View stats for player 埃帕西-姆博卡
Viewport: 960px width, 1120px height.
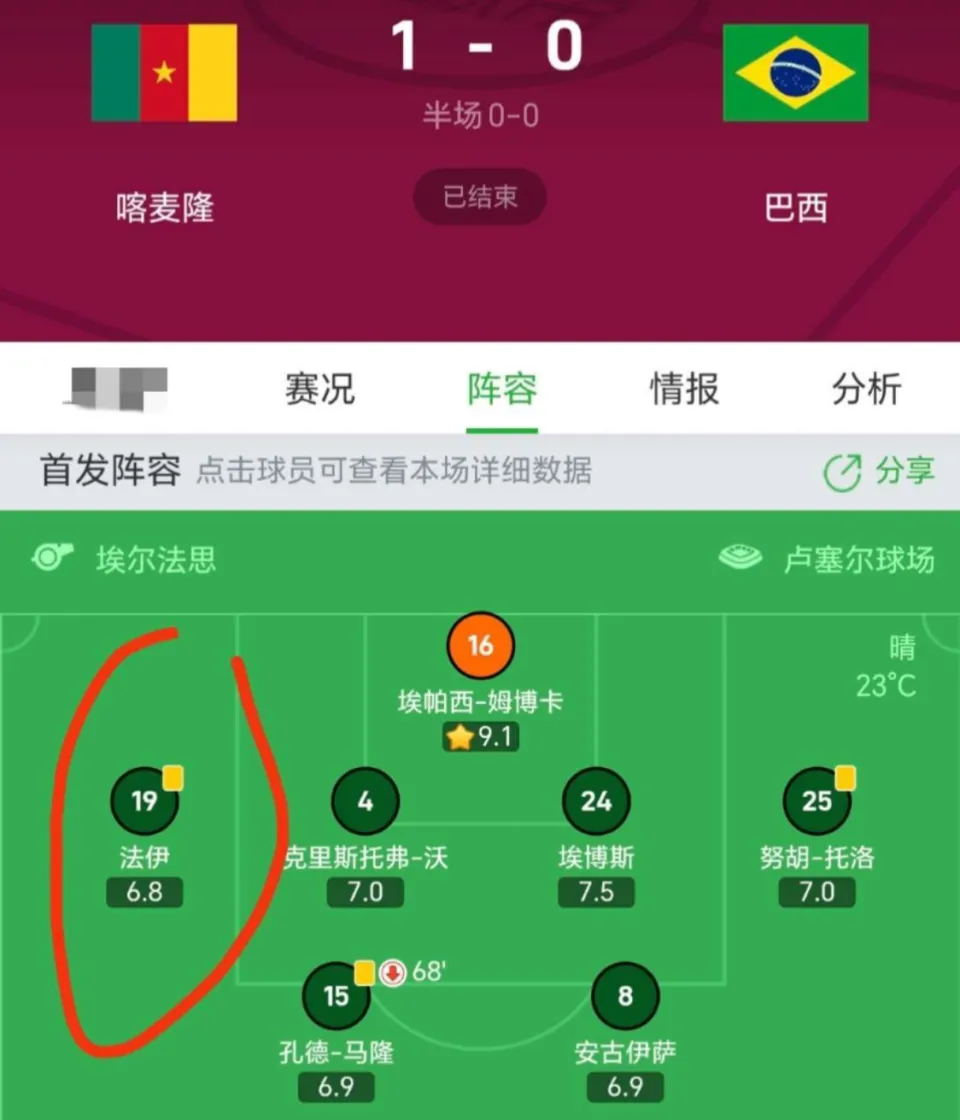481,646
